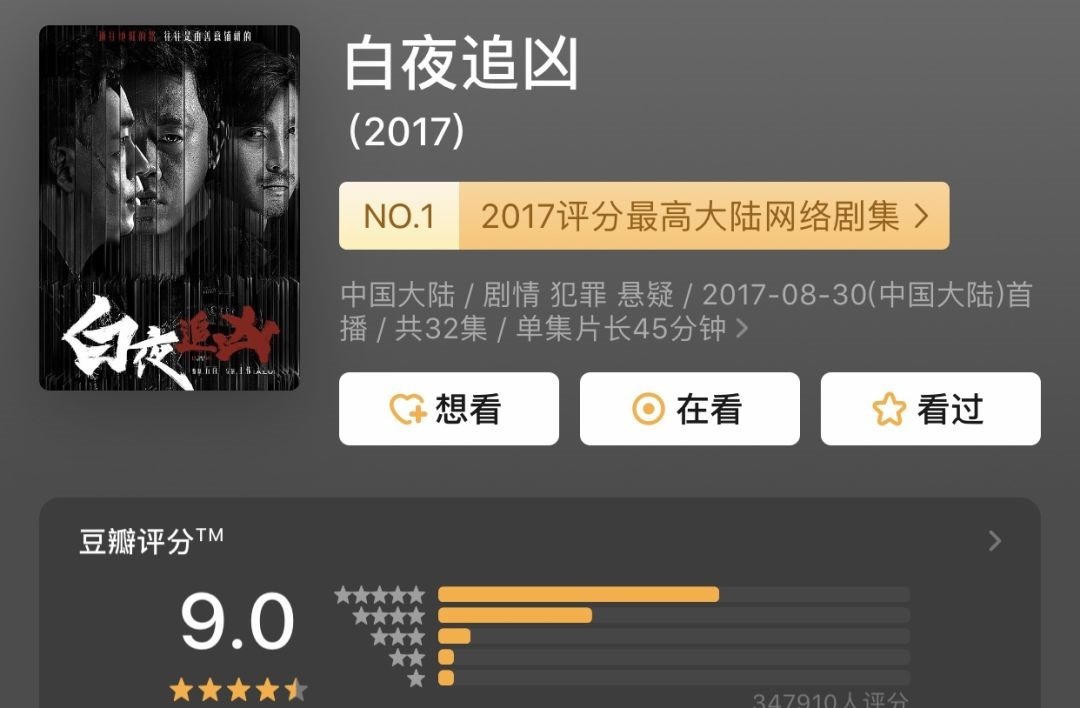Mark the series as 在看
The width and height of the screenshot is (1080, 708).
point(689,409)
